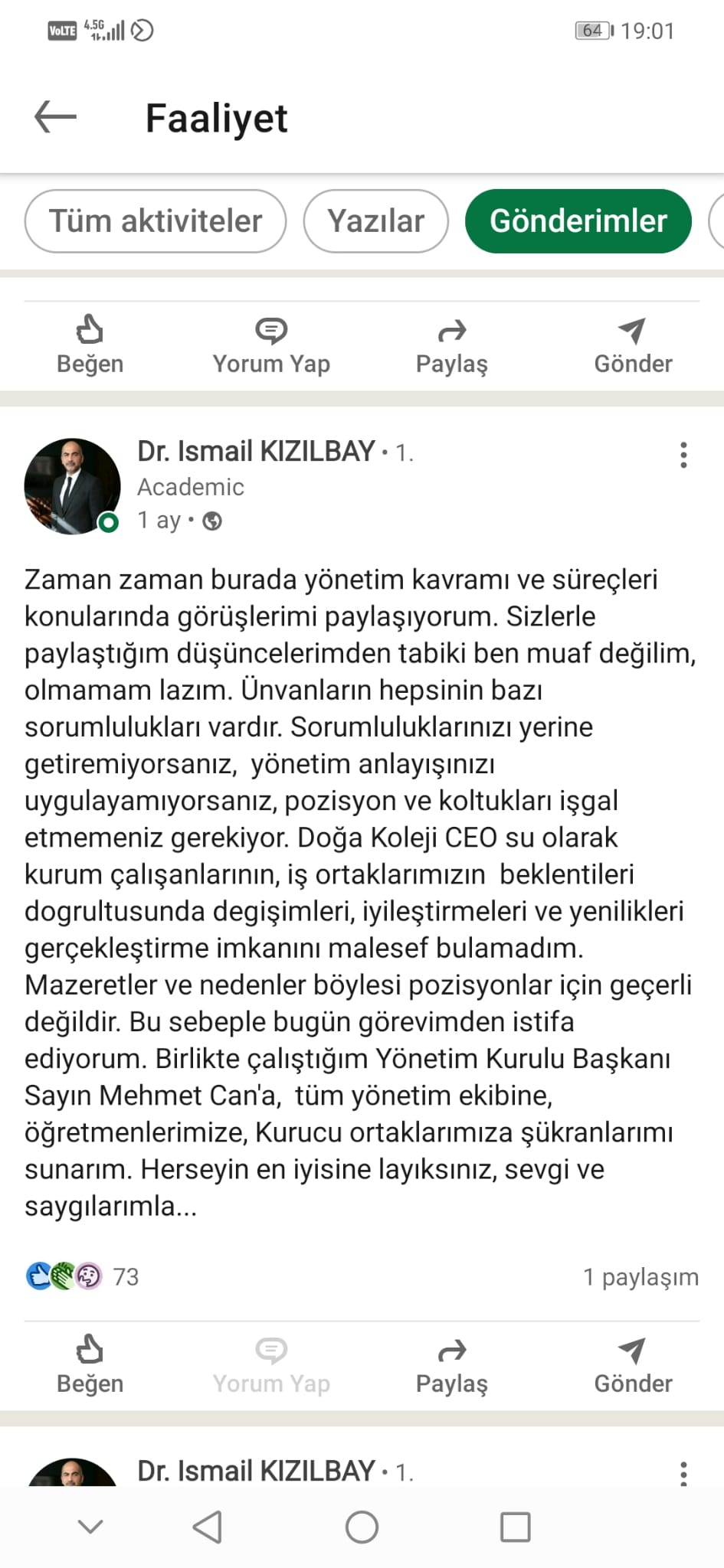
Task: Open the system recent apps view
Action: (x=515, y=1527)
